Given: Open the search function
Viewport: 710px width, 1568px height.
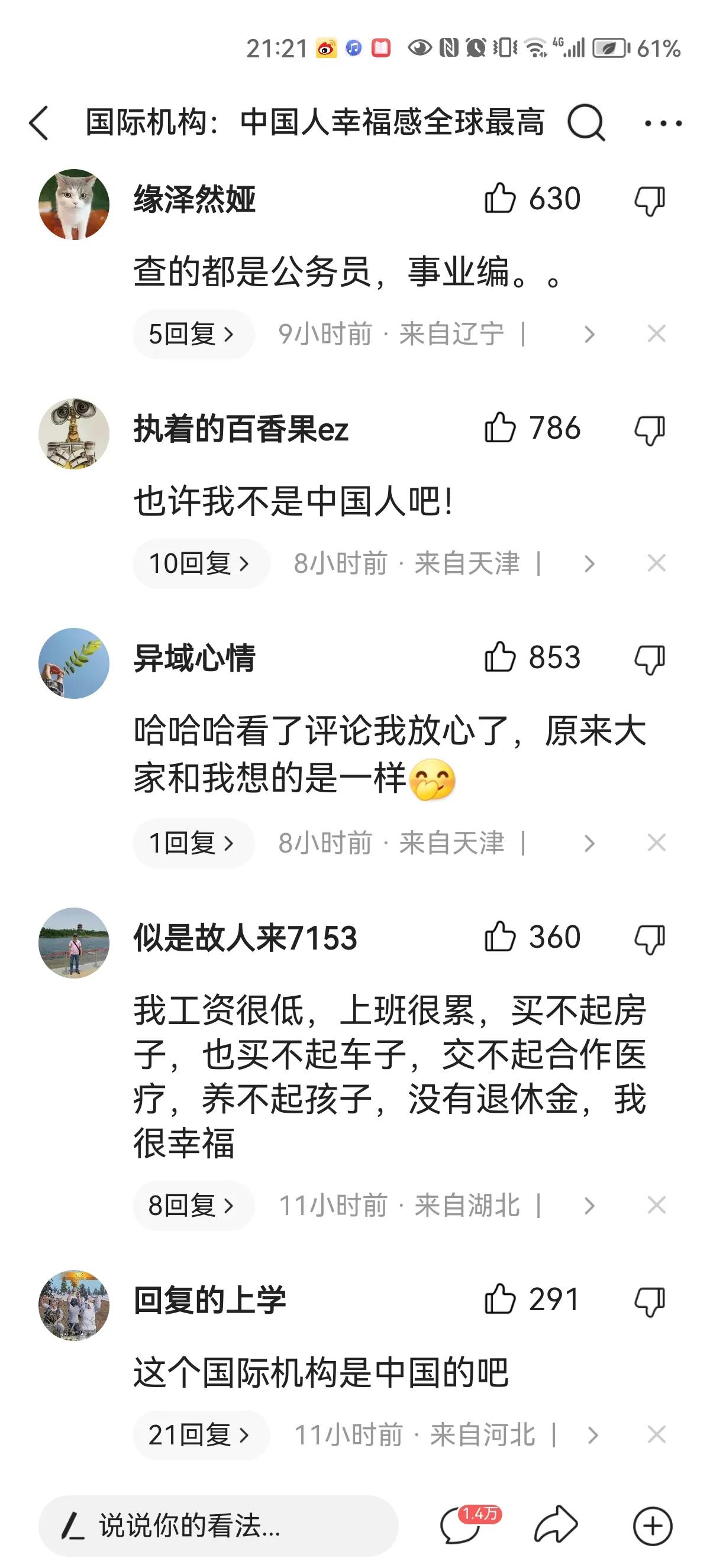Looking at the screenshot, I should pos(586,123).
